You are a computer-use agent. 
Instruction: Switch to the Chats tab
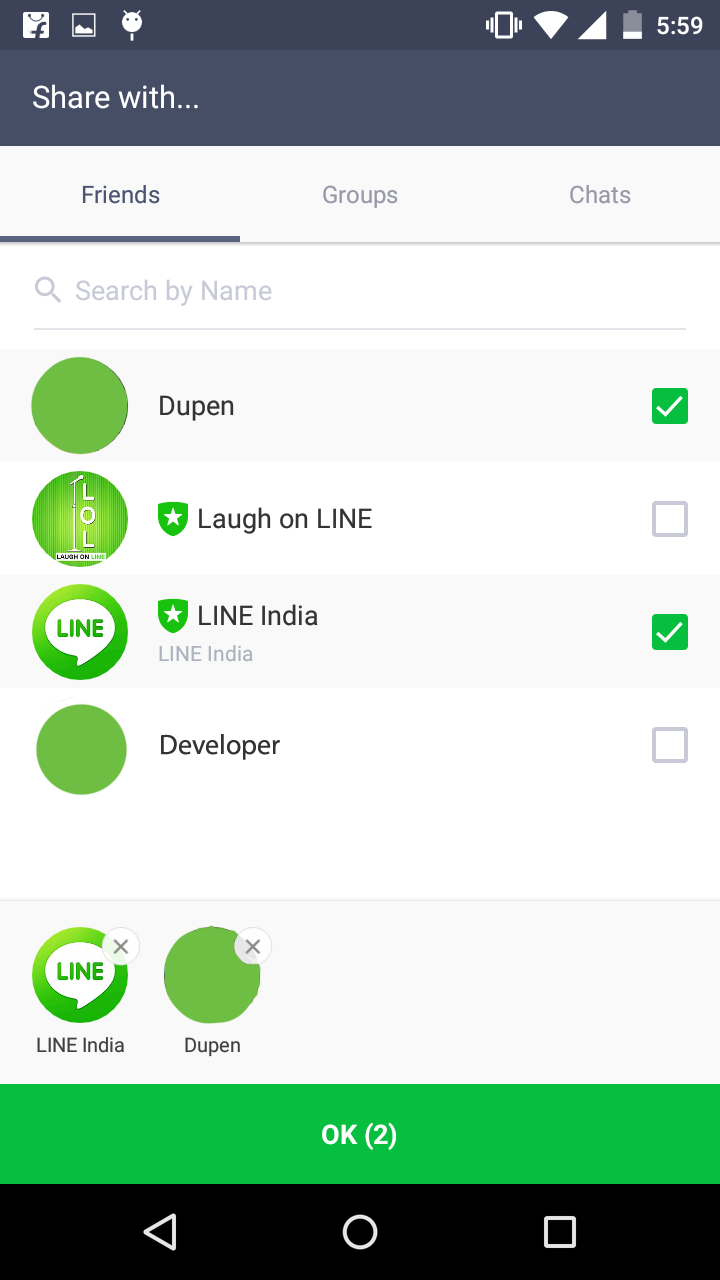click(x=600, y=195)
